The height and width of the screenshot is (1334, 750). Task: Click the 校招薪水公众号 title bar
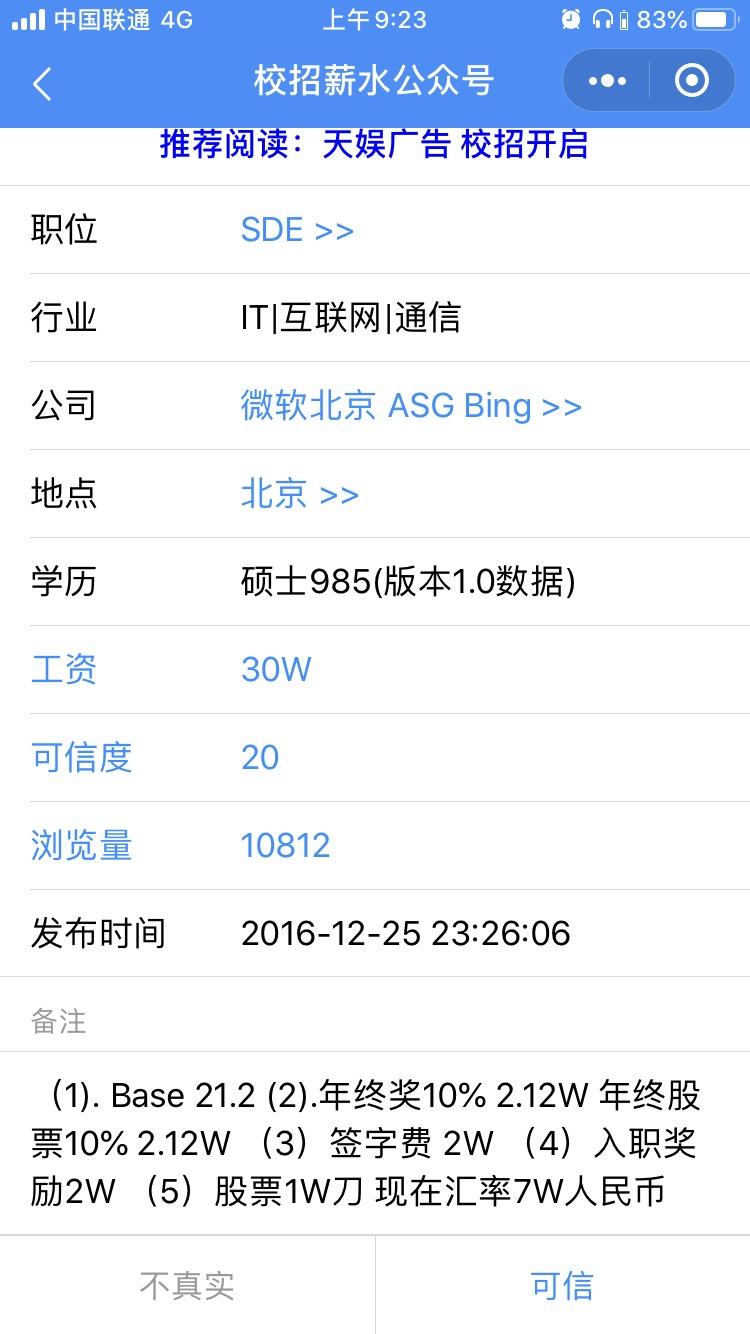coord(375,83)
